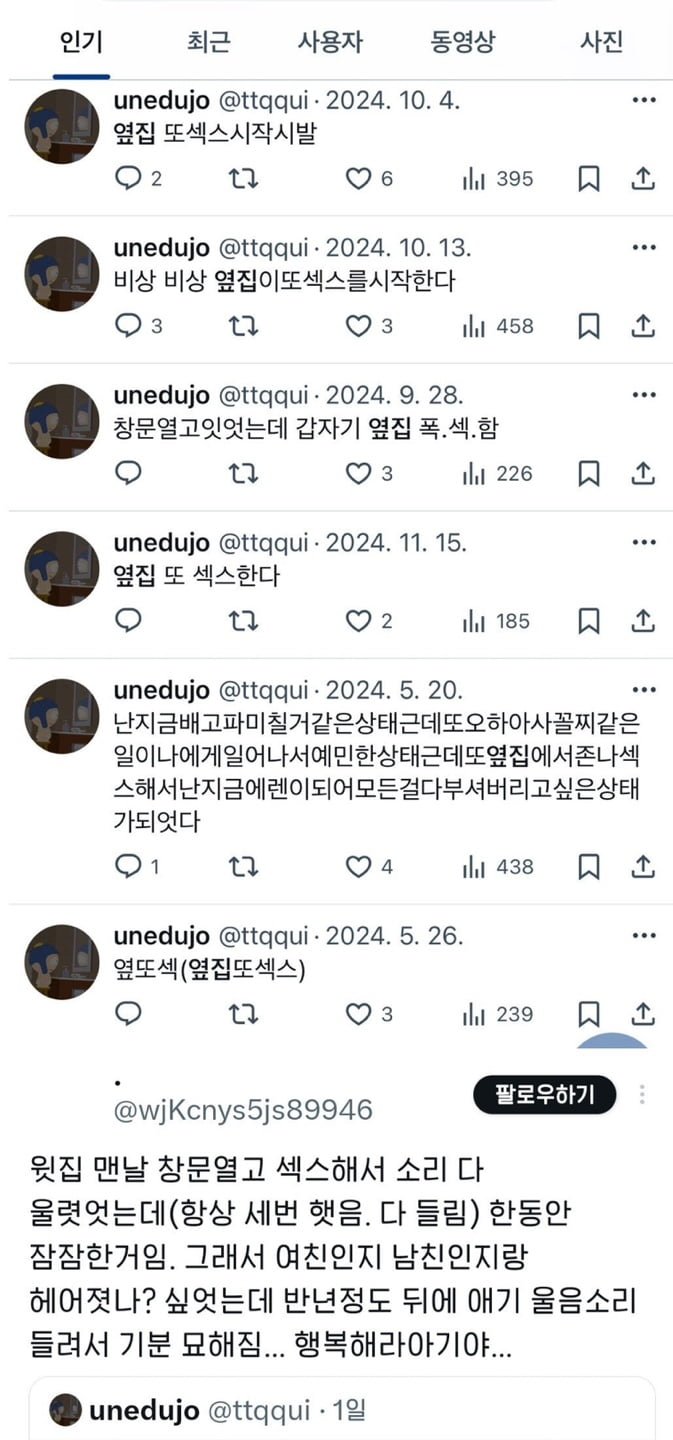Open the 동영상 tab
673x1440 pixels.
click(x=463, y=42)
